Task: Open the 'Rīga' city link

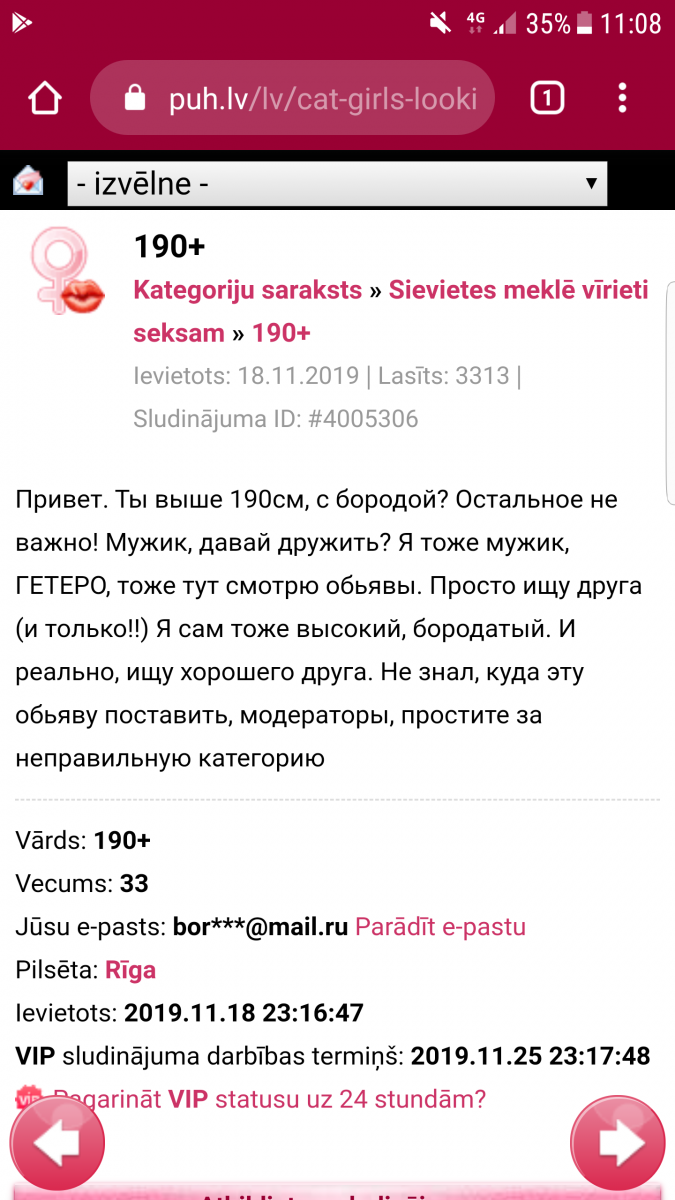Action: [130, 970]
